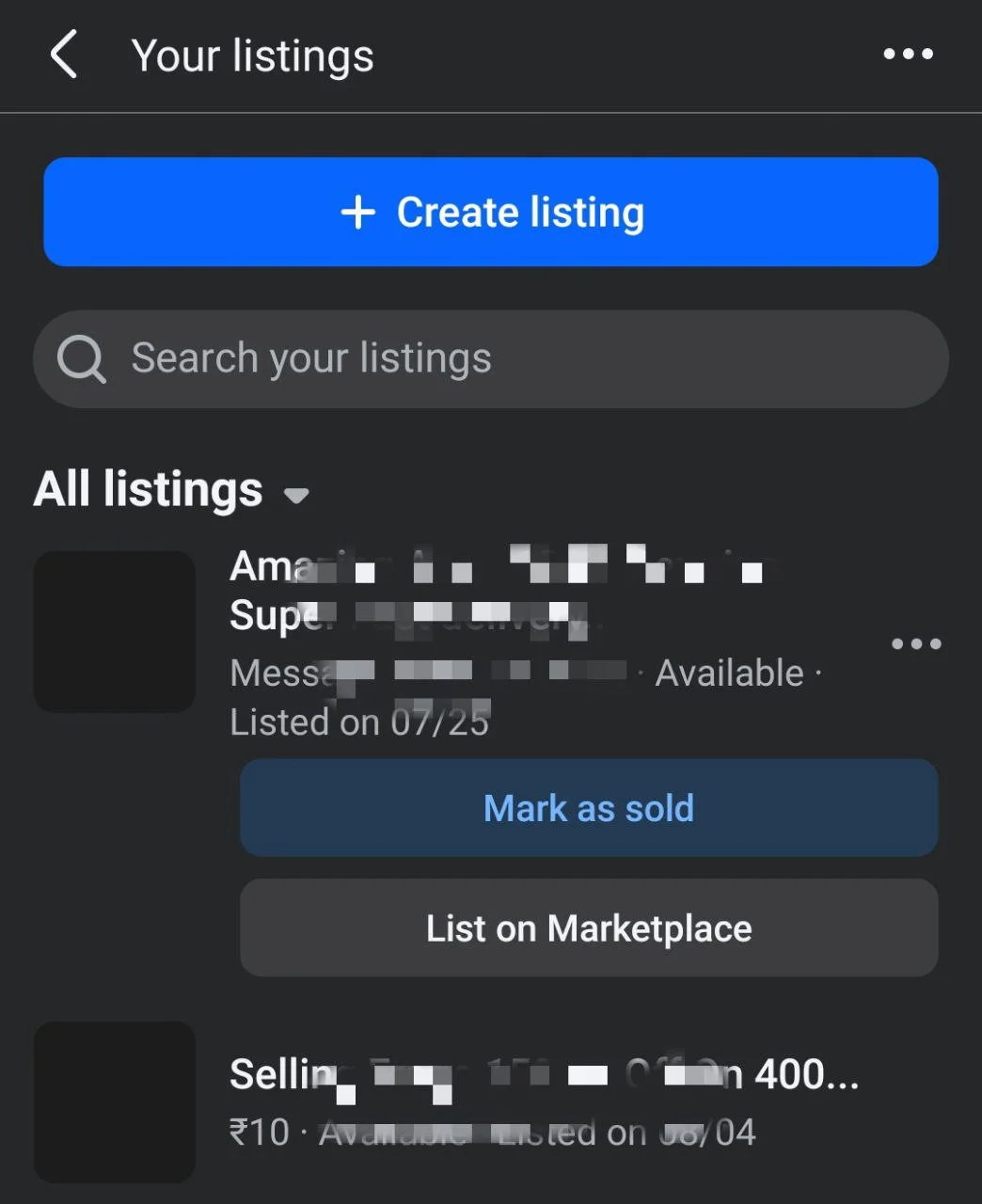The image size is (982, 1204).
Task: Navigate back using the back arrow
Action: point(62,55)
